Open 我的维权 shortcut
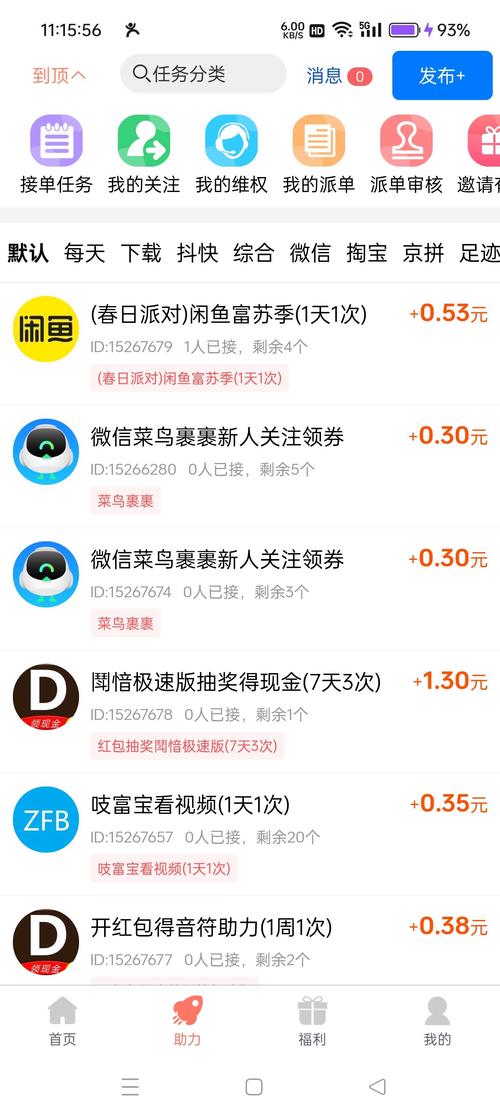Image resolution: width=500 pixels, height=1118 pixels. (x=232, y=154)
